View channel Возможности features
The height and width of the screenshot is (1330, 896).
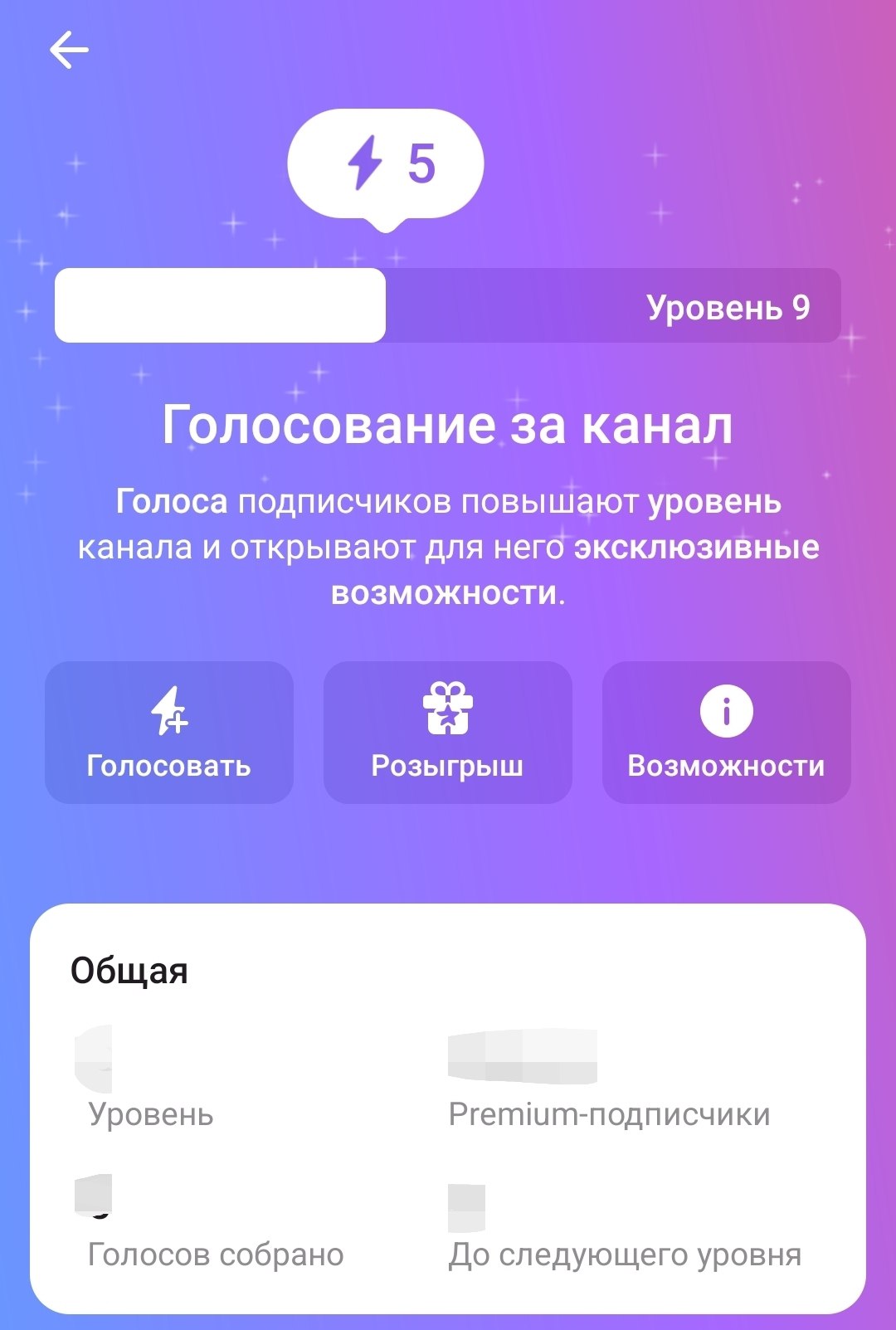tap(725, 733)
